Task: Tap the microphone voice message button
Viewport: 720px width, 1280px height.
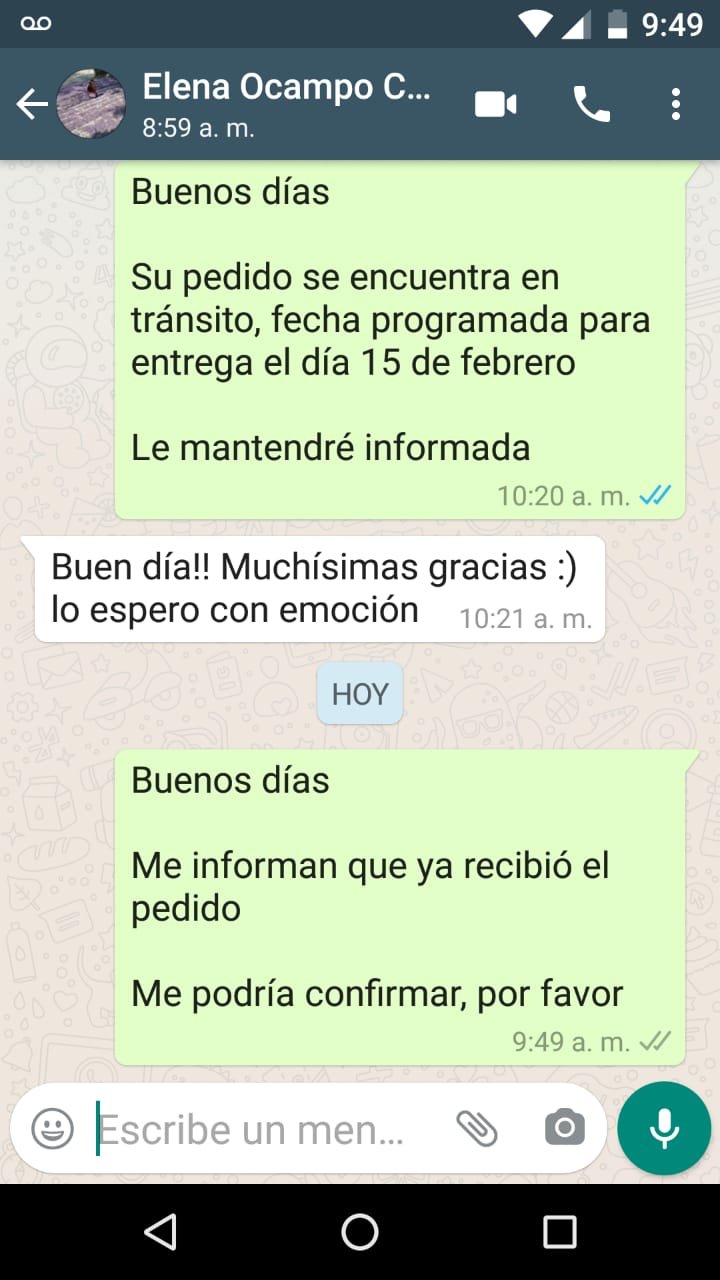Action: pos(664,1128)
